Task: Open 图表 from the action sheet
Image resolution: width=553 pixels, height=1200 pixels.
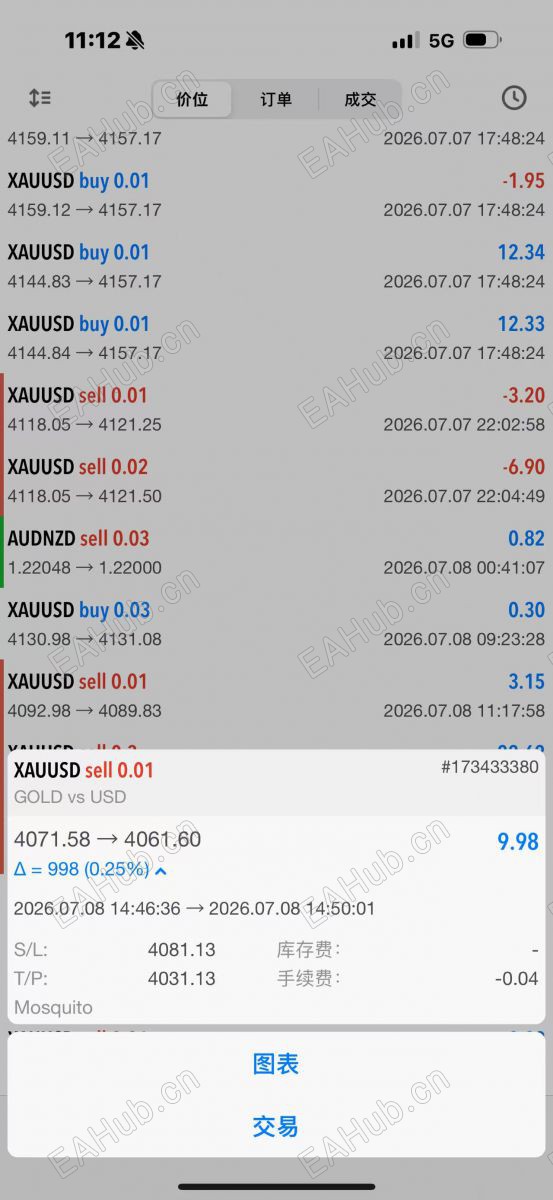Action: (276, 1064)
